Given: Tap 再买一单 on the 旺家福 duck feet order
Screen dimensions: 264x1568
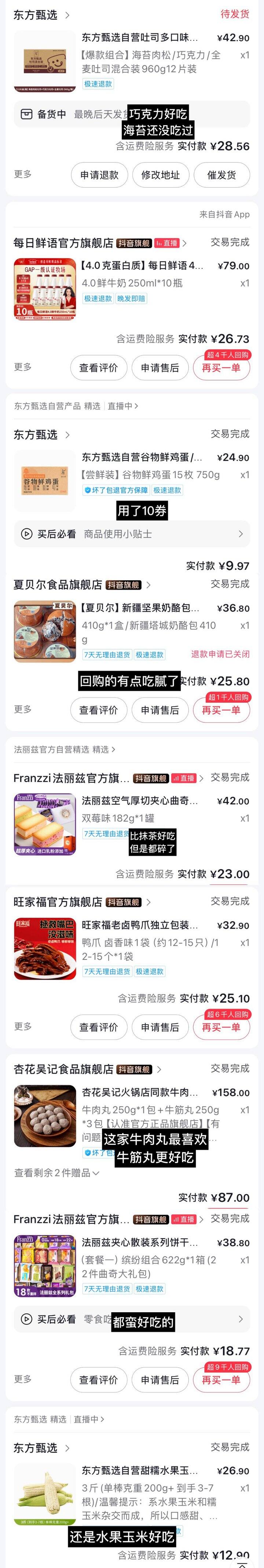Looking at the screenshot, I should click(x=221, y=1027).
